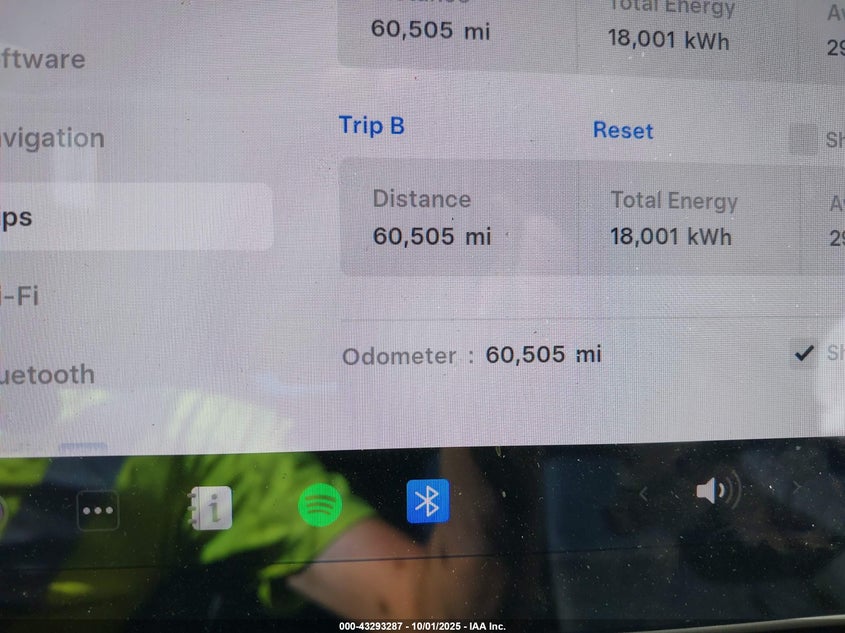Viewport: 845px width, 633px height.
Task: Go to Navigation settings
Action: [x=55, y=138]
